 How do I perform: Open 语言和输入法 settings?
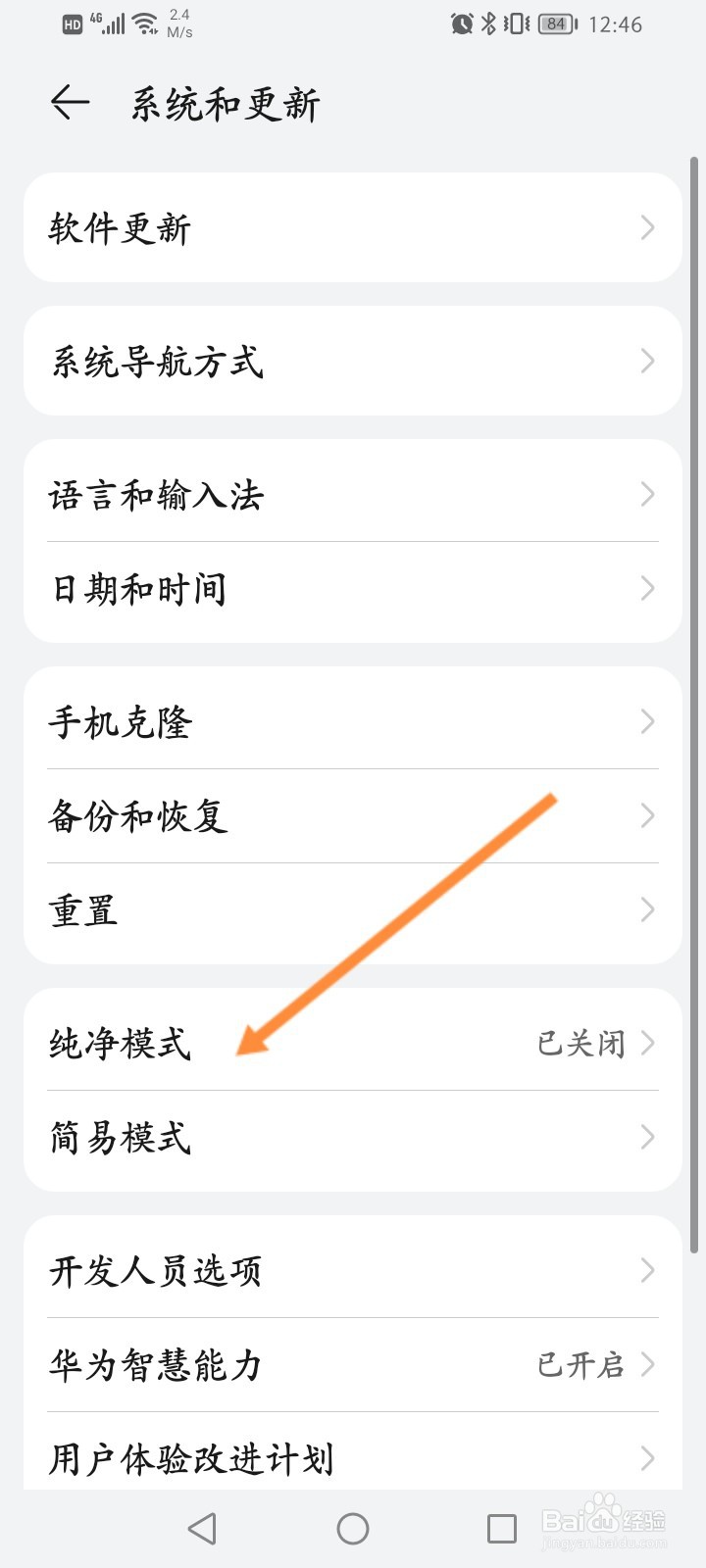click(x=353, y=495)
